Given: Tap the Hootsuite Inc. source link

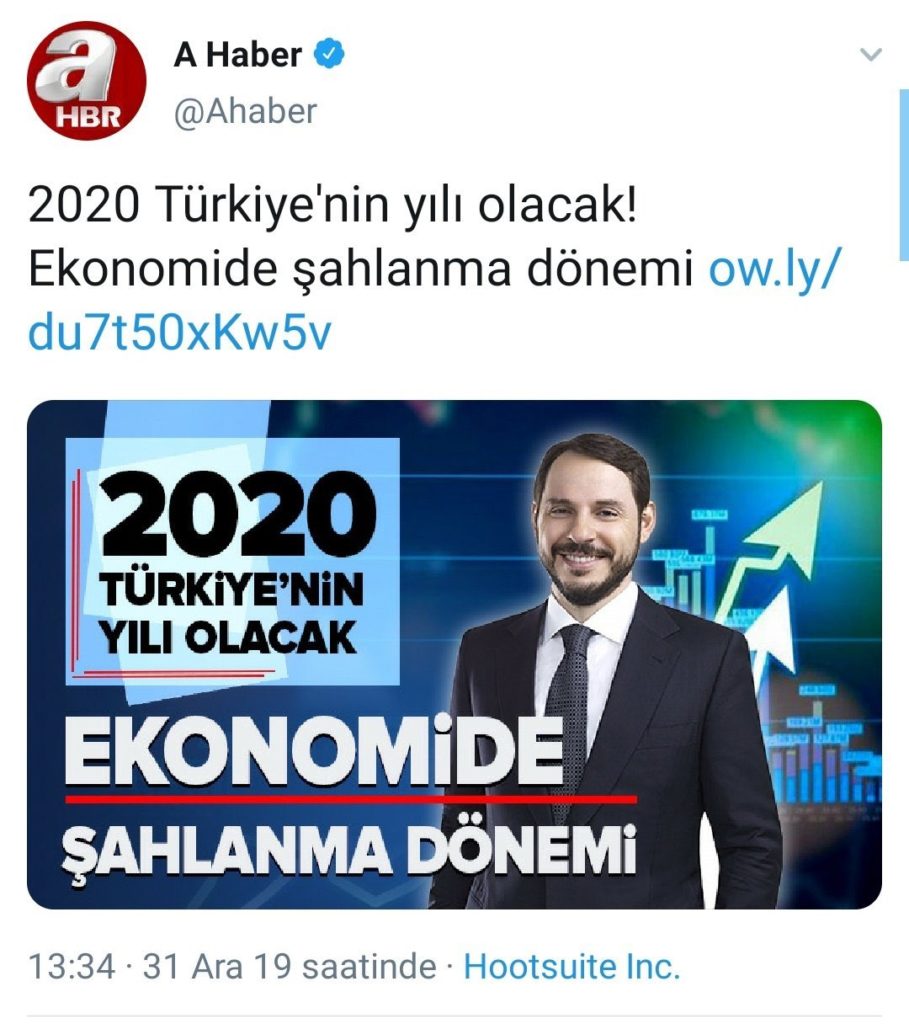Looking at the screenshot, I should pos(572,967).
